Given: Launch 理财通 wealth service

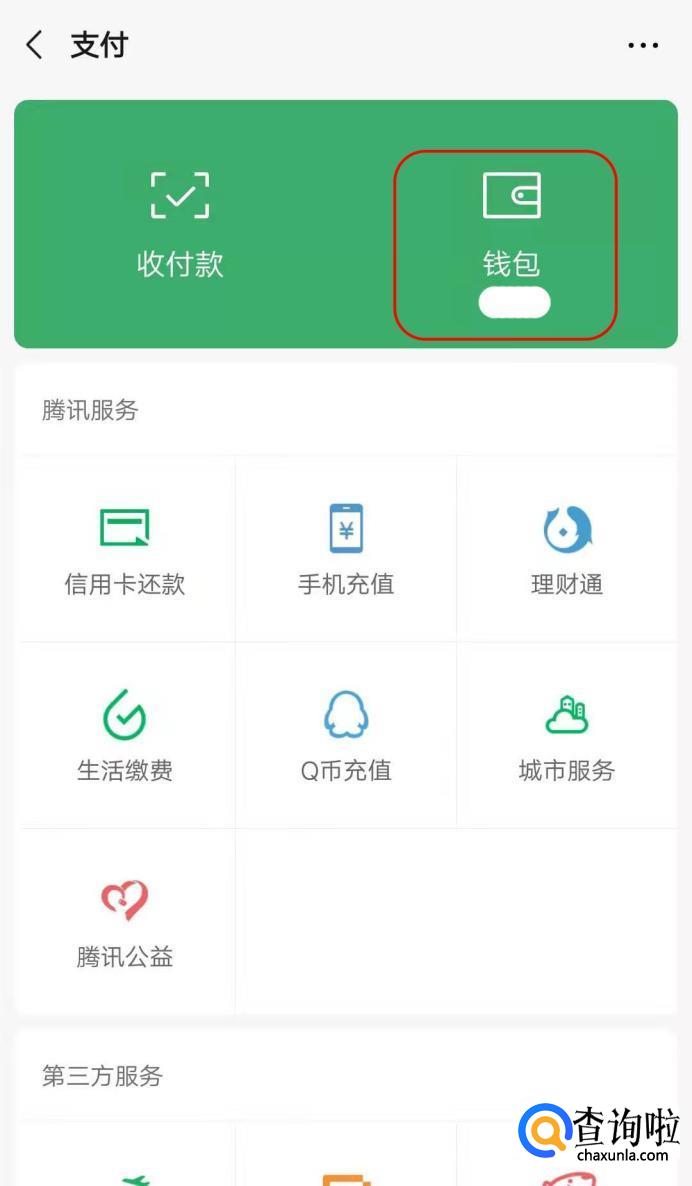Looking at the screenshot, I should click(567, 550).
